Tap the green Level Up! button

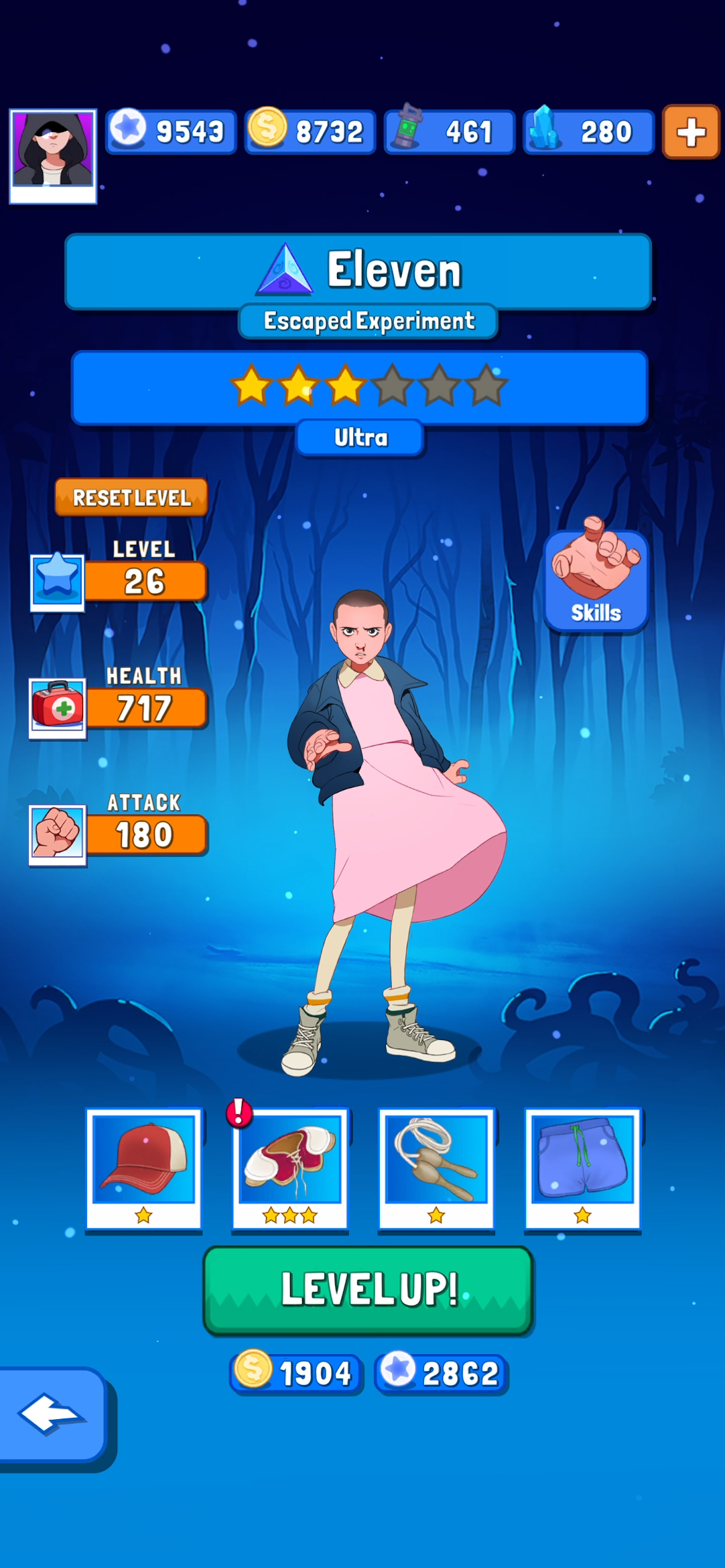coord(368,1290)
